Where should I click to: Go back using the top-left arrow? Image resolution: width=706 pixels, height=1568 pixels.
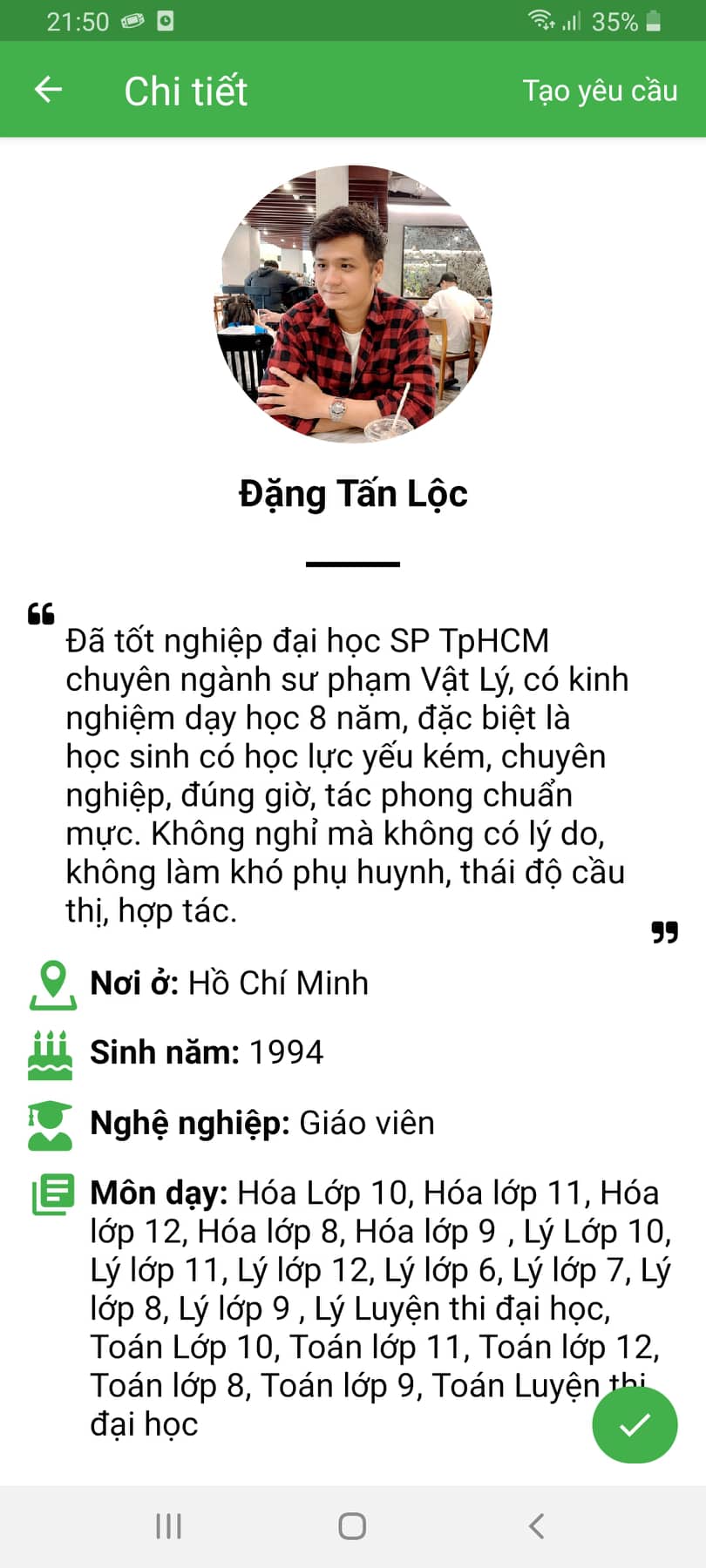tap(49, 90)
